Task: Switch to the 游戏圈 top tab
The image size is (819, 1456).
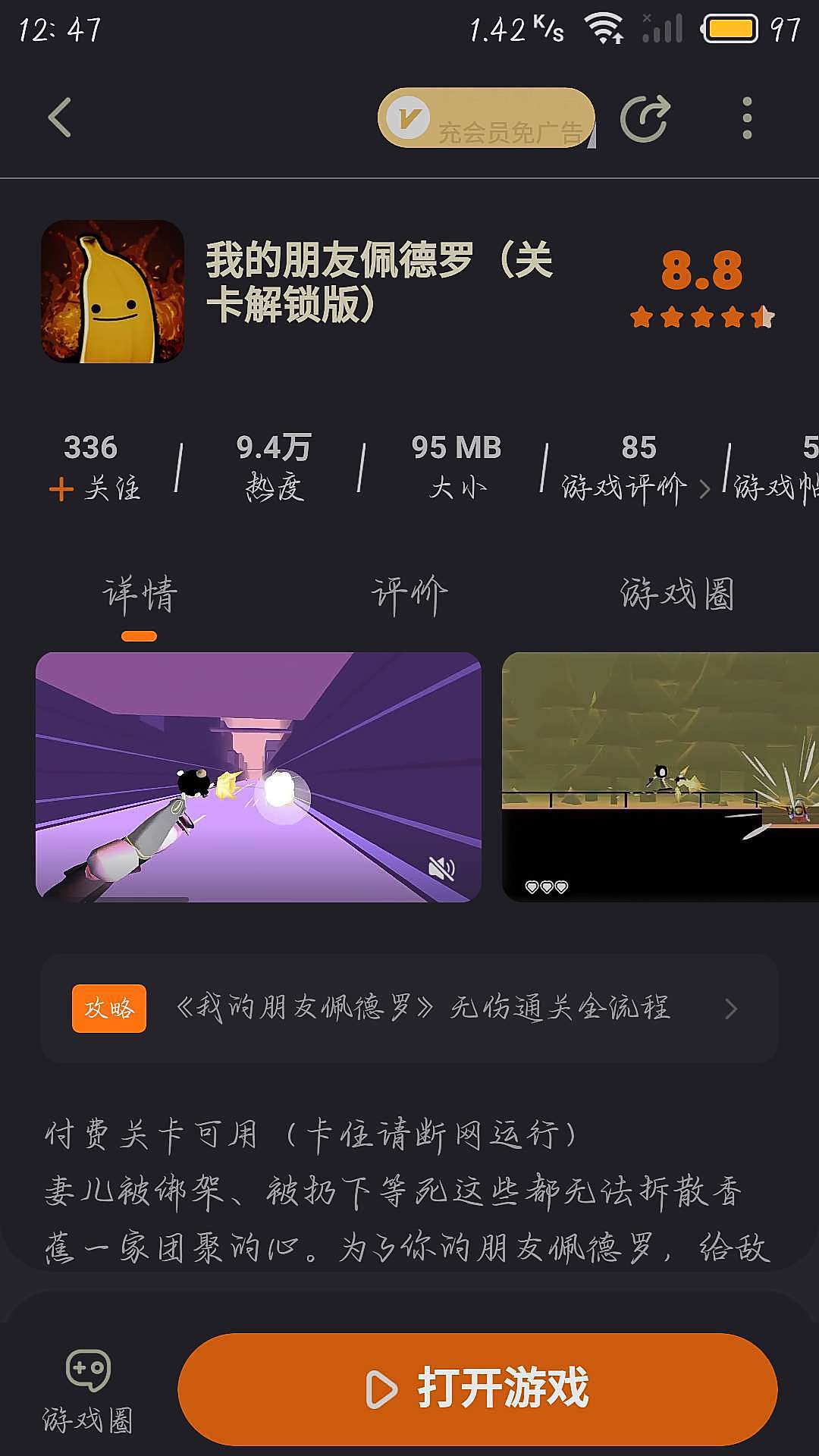Action: click(x=677, y=595)
